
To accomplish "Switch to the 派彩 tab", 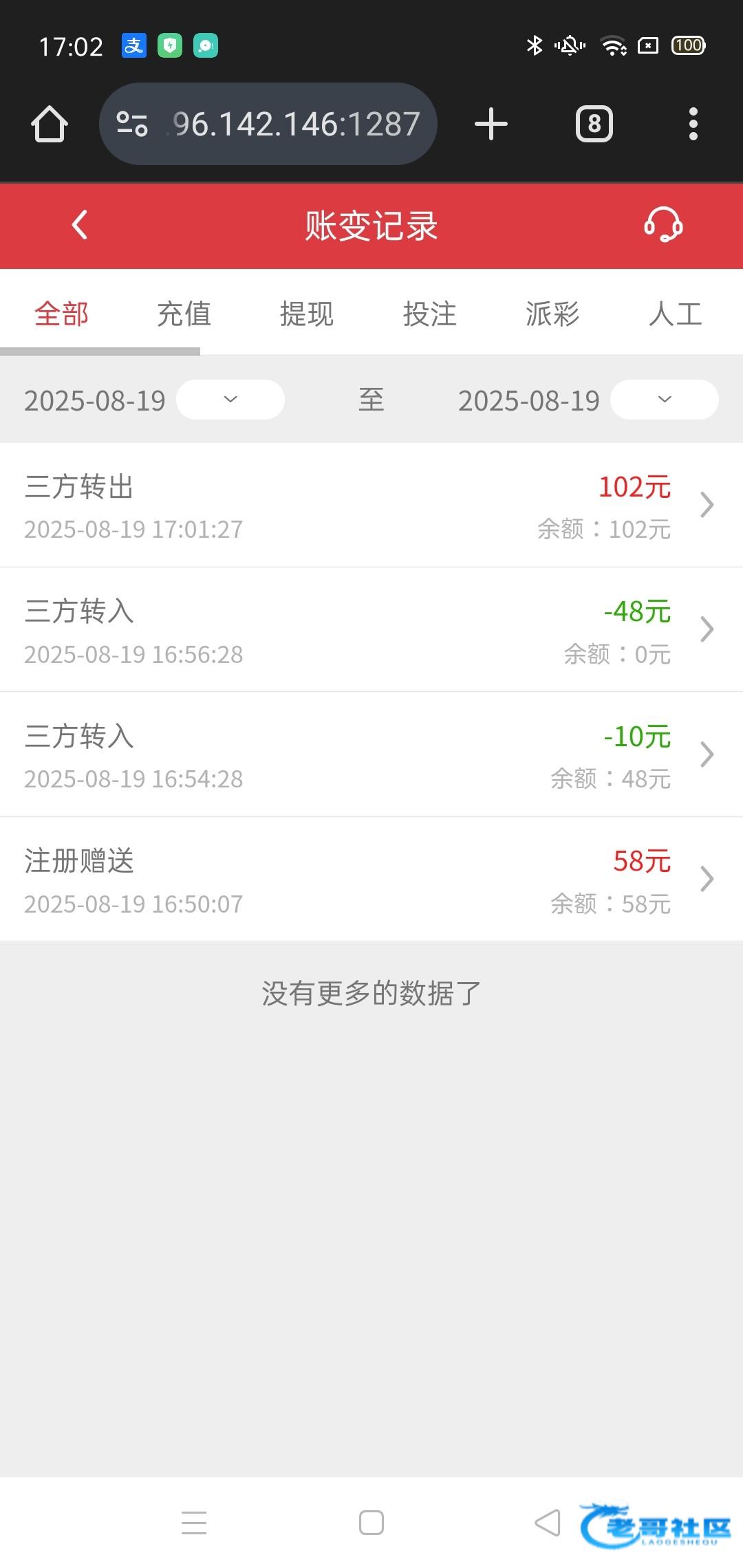I will (552, 314).
